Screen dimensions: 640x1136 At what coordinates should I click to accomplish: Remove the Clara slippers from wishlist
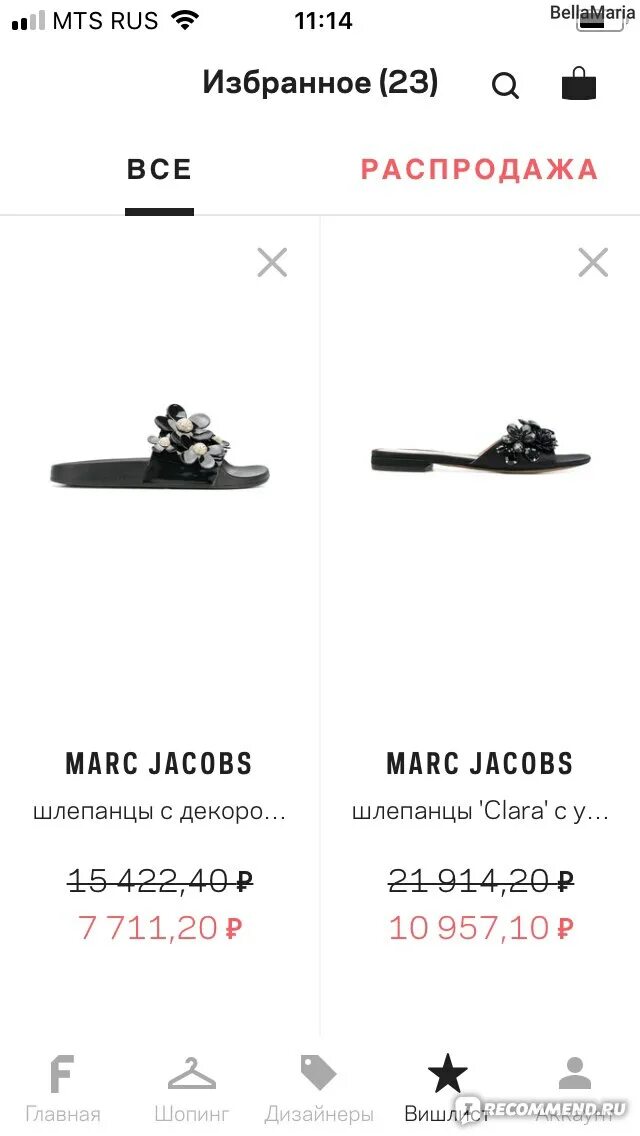pos(593,263)
